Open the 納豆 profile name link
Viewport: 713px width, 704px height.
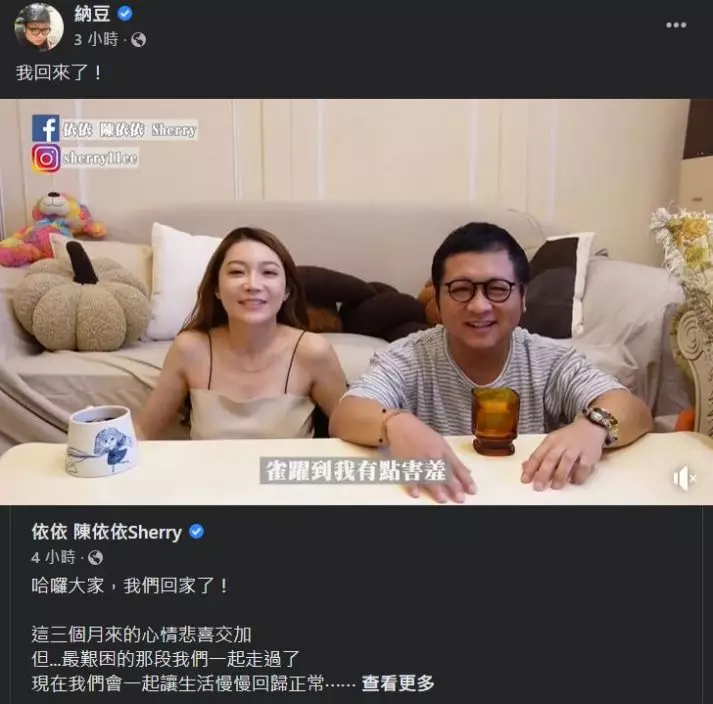pos(92,14)
